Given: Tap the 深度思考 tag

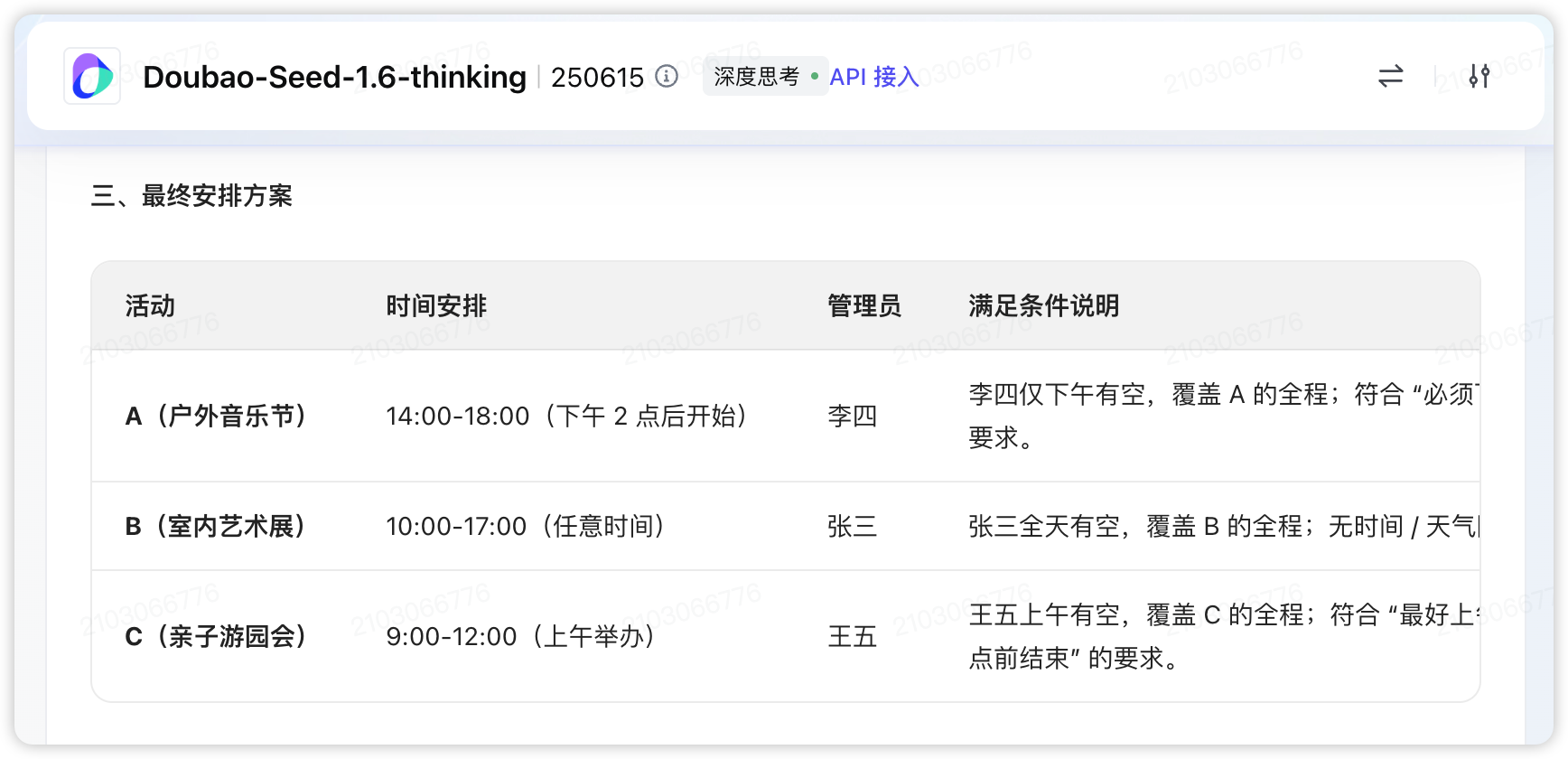Looking at the screenshot, I should coord(756,77).
